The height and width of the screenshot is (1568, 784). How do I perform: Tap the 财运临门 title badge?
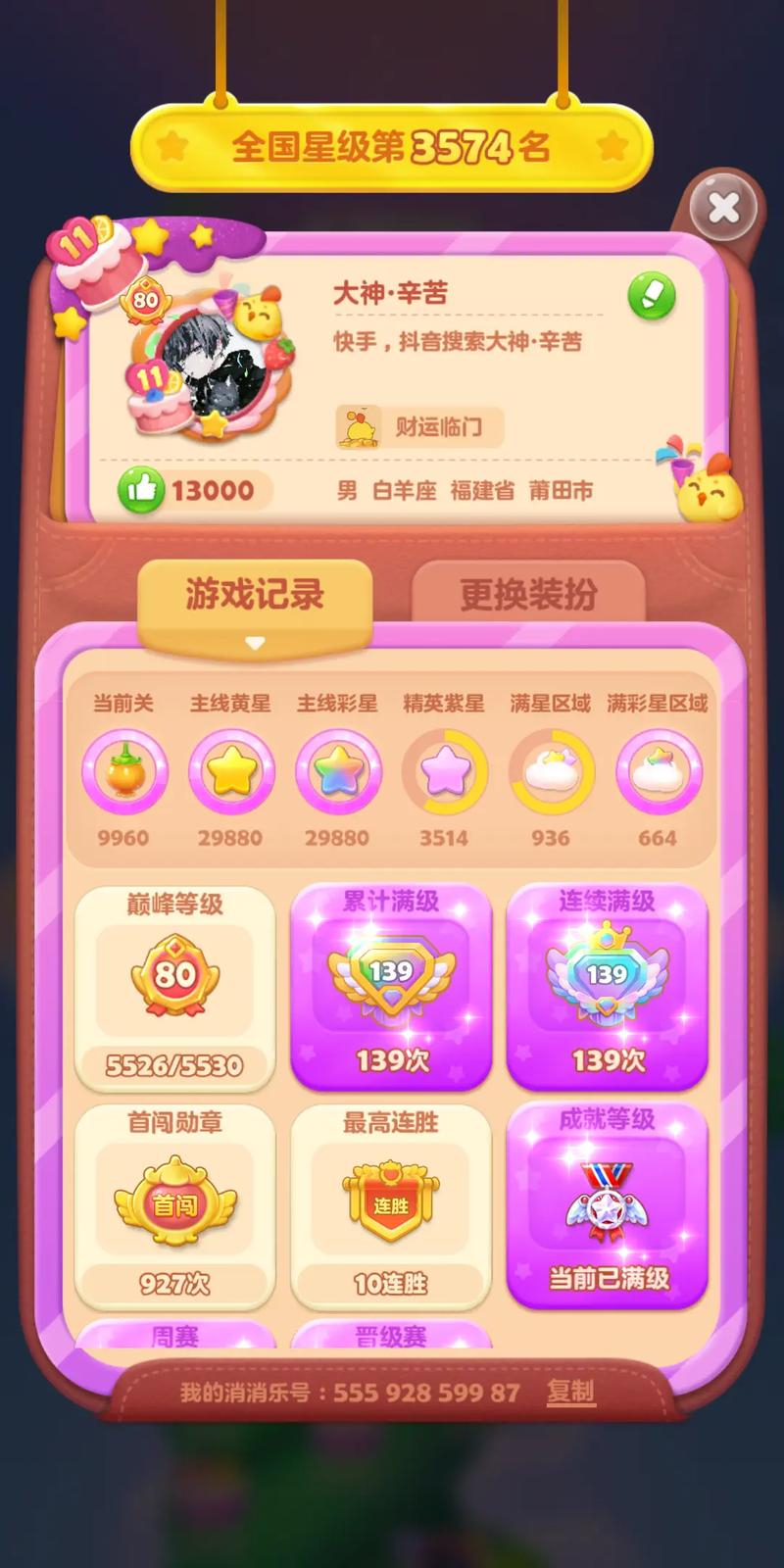pos(419,426)
